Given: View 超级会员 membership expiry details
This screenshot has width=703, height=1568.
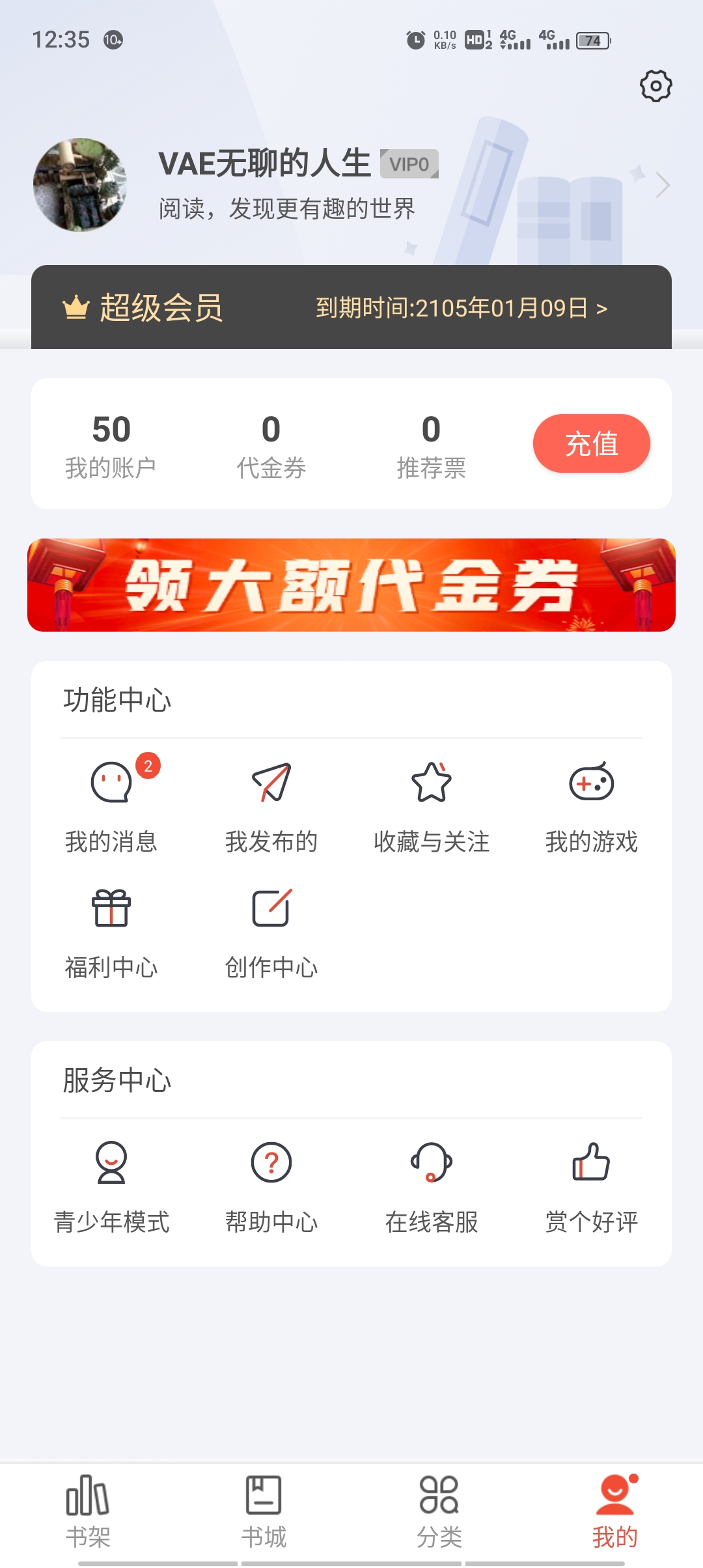Looking at the screenshot, I should coord(461,308).
